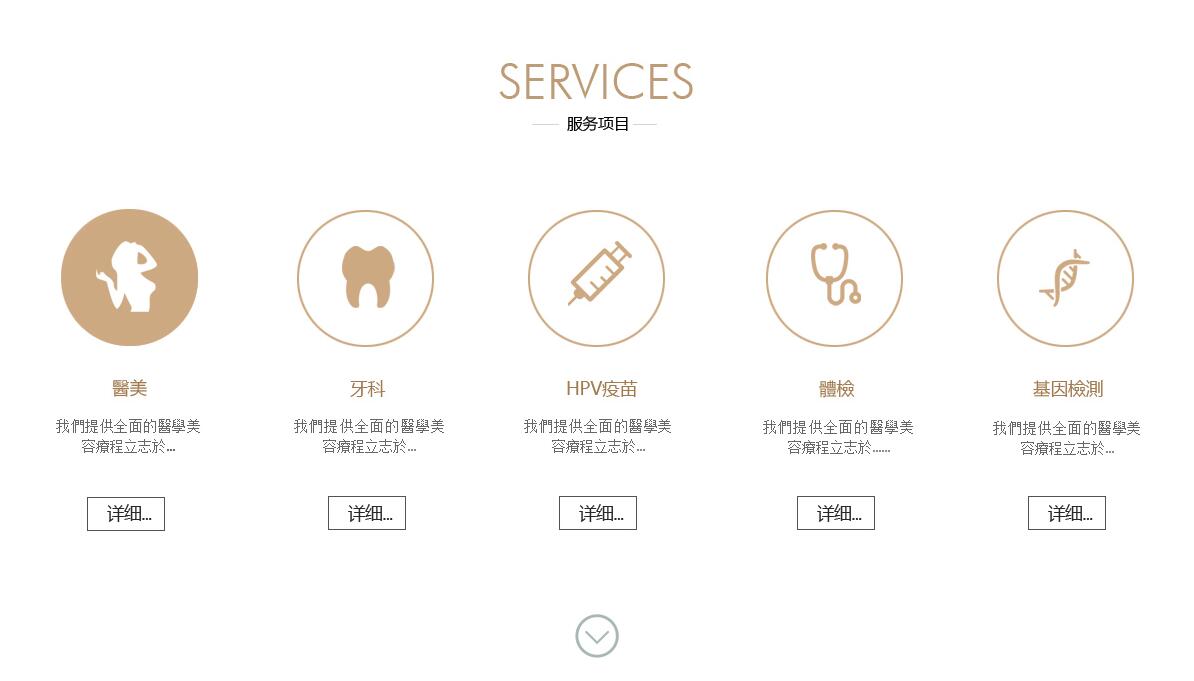1194x681 pixels.
Task: Tap 详细 button under 體檢
Action: coord(836,513)
